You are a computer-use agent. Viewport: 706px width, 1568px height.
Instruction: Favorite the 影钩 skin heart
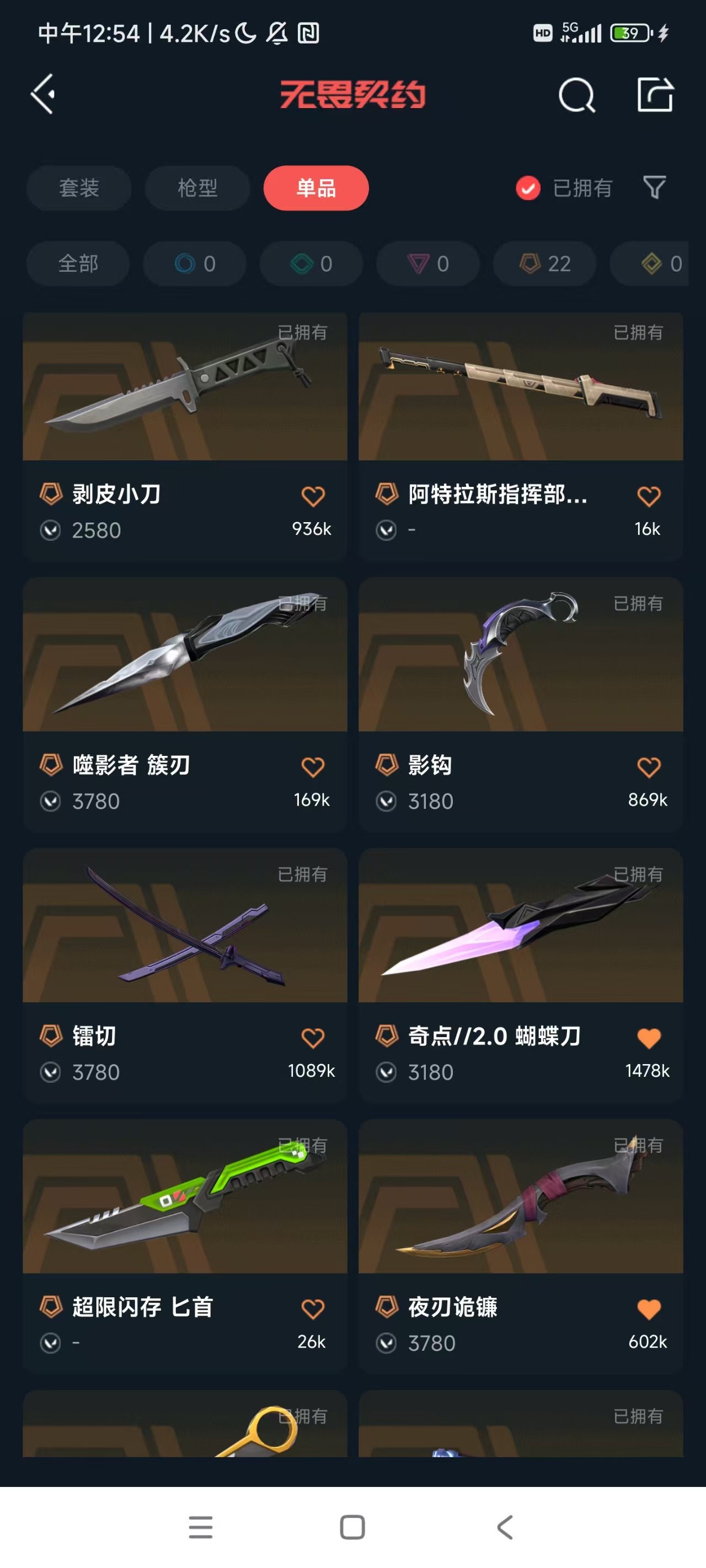point(649,767)
